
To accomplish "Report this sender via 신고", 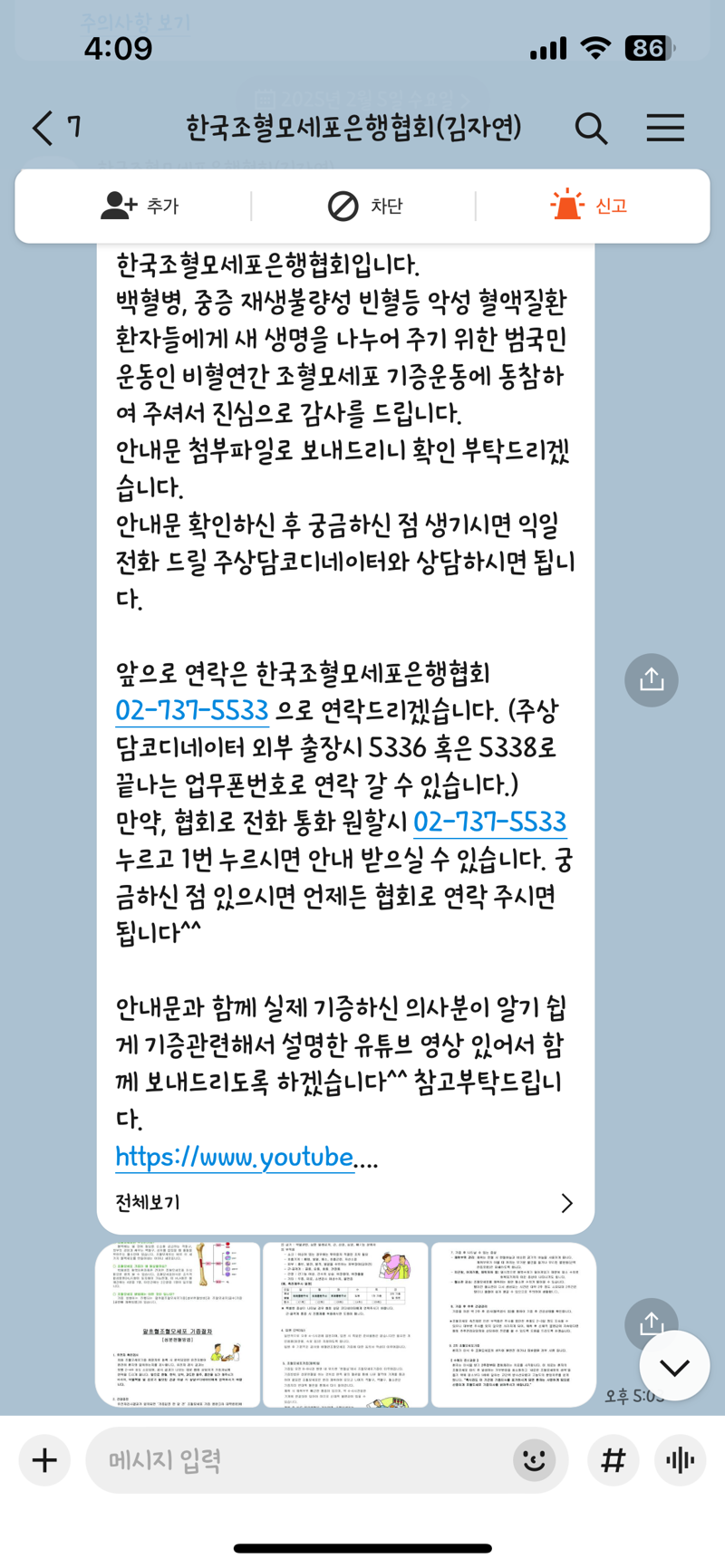I will pyautogui.click(x=589, y=207).
